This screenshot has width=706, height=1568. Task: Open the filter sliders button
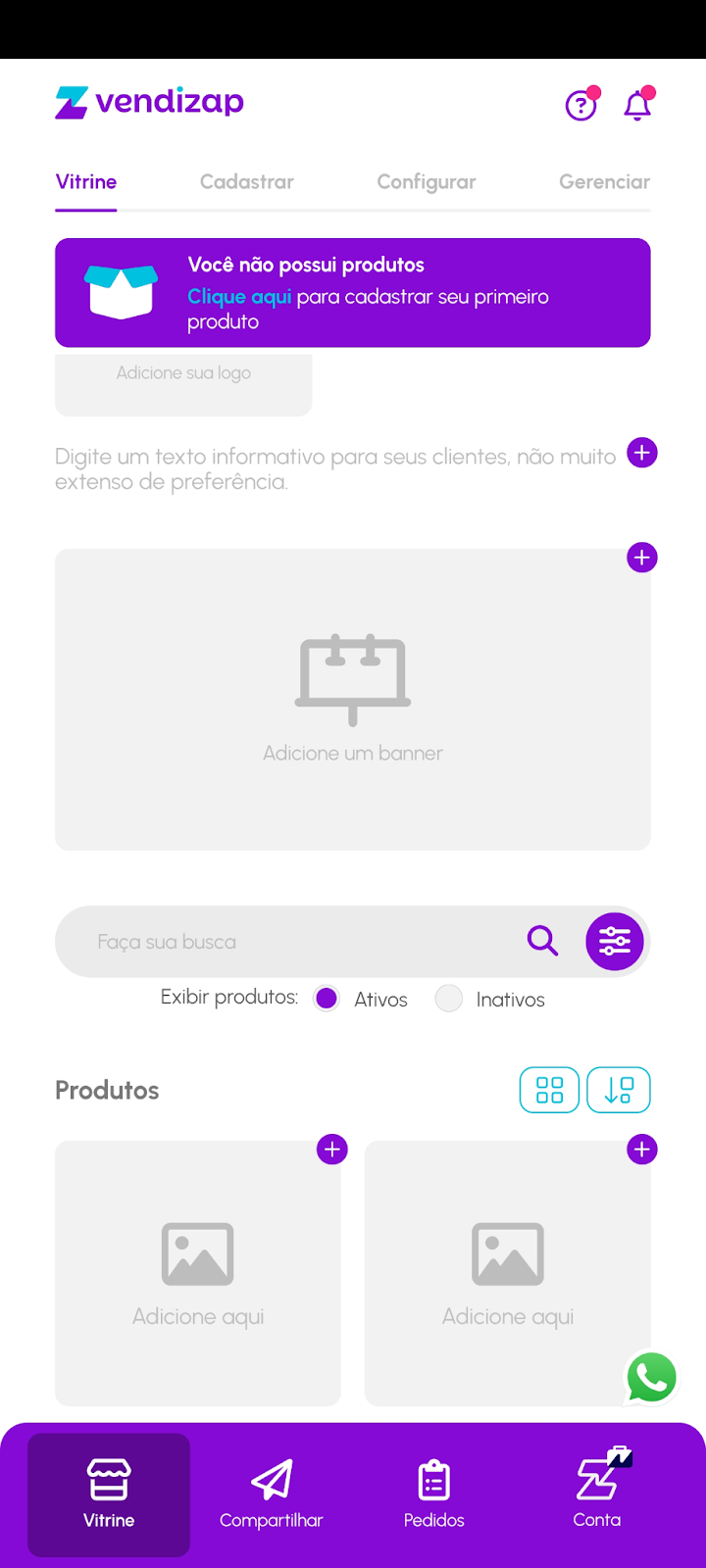[615, 942]
